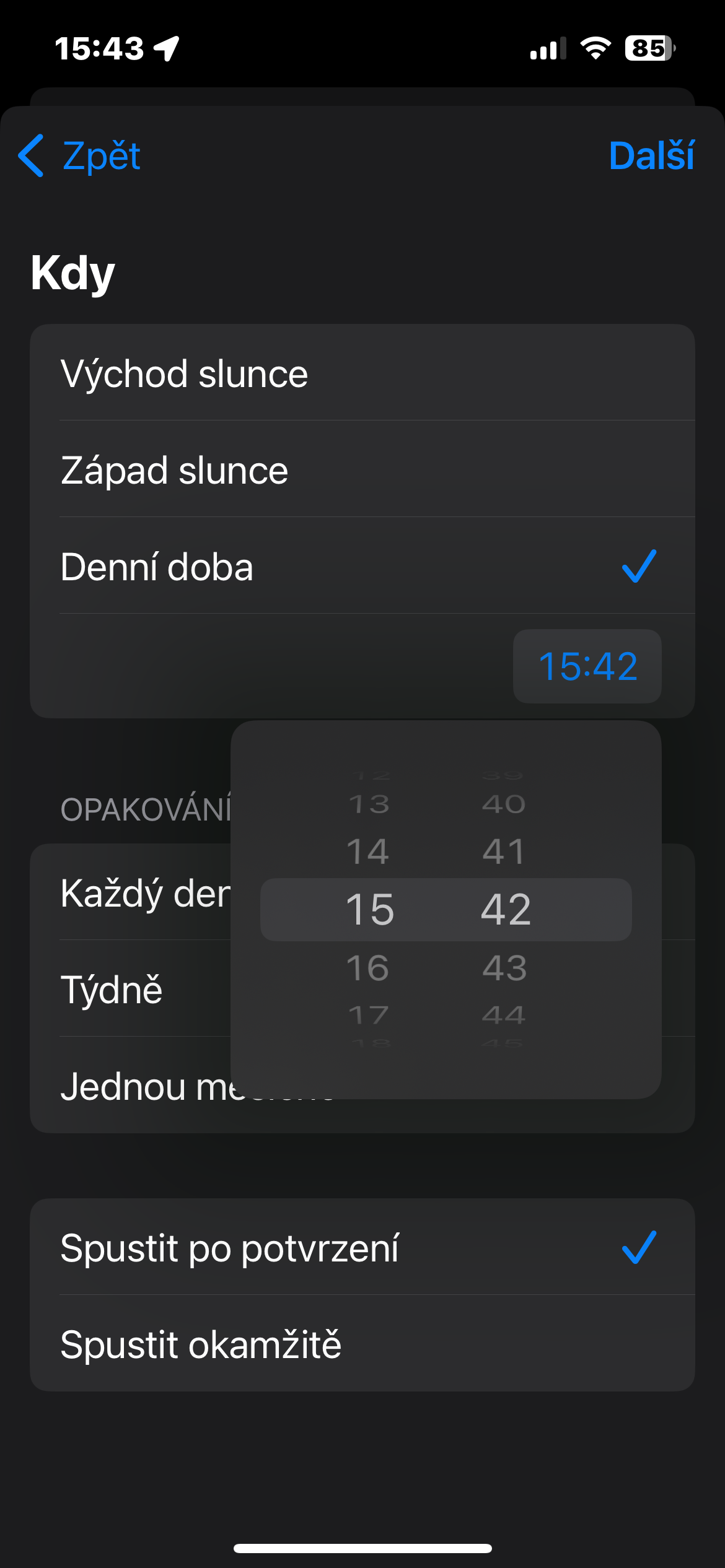Viewport: 725px width, 1568px height.
Task: Go back with Zpět
Action: pos(81,155)
